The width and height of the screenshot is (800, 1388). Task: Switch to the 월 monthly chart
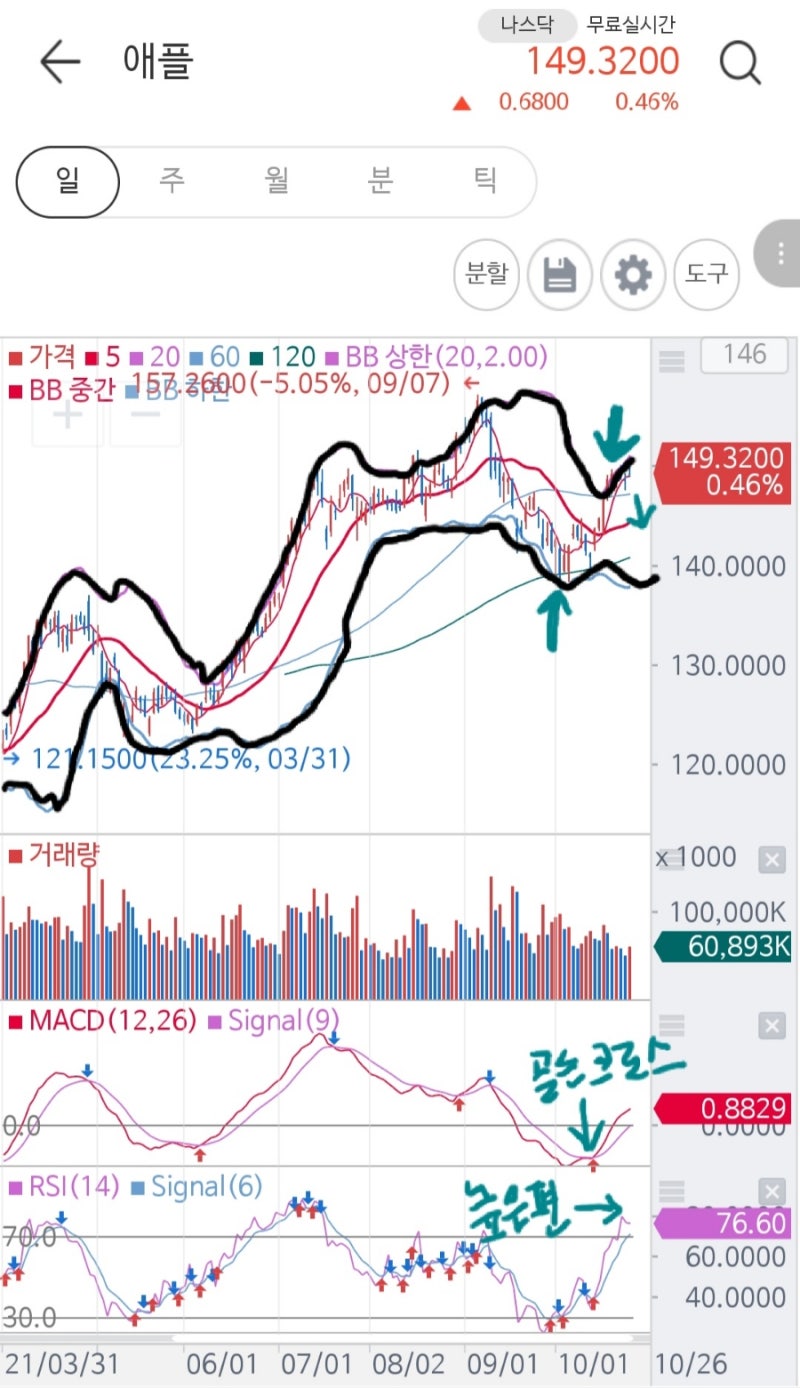point(277,182)
